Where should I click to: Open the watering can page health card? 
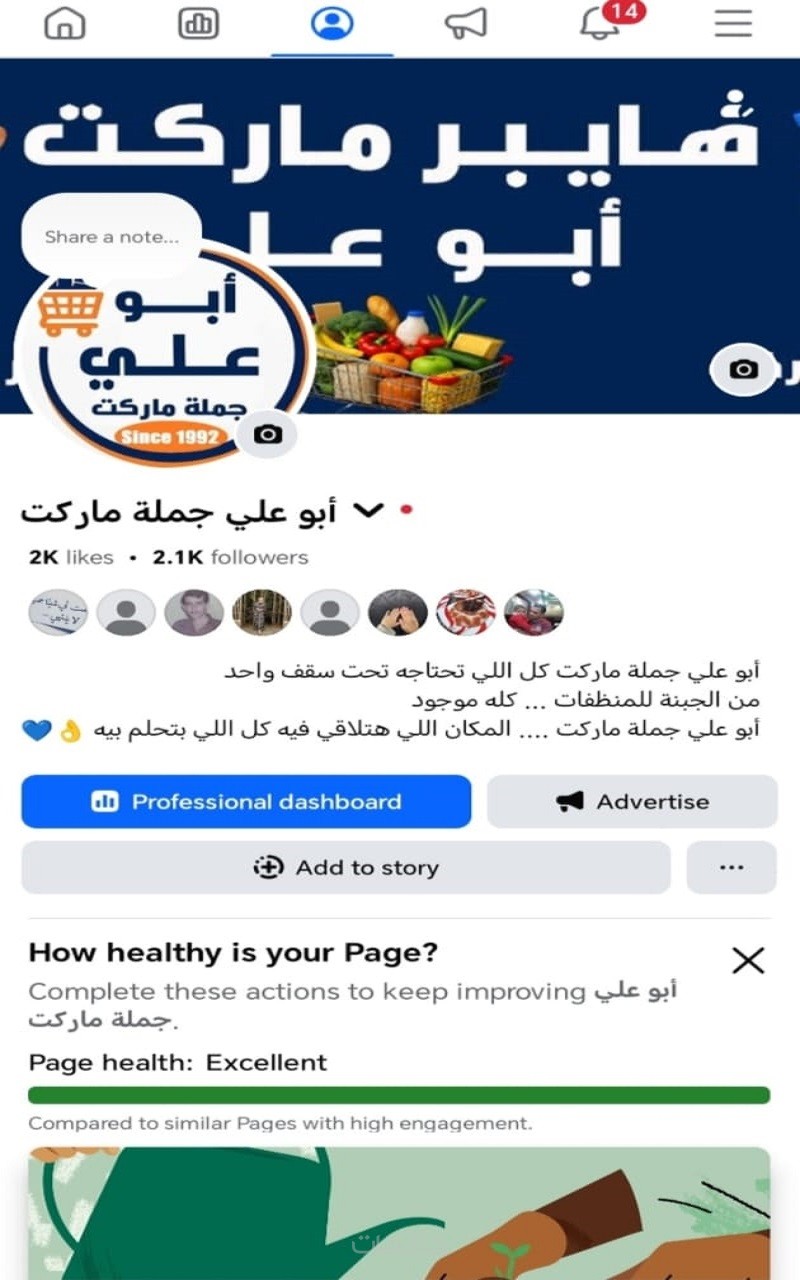[x=399, y=1212]
